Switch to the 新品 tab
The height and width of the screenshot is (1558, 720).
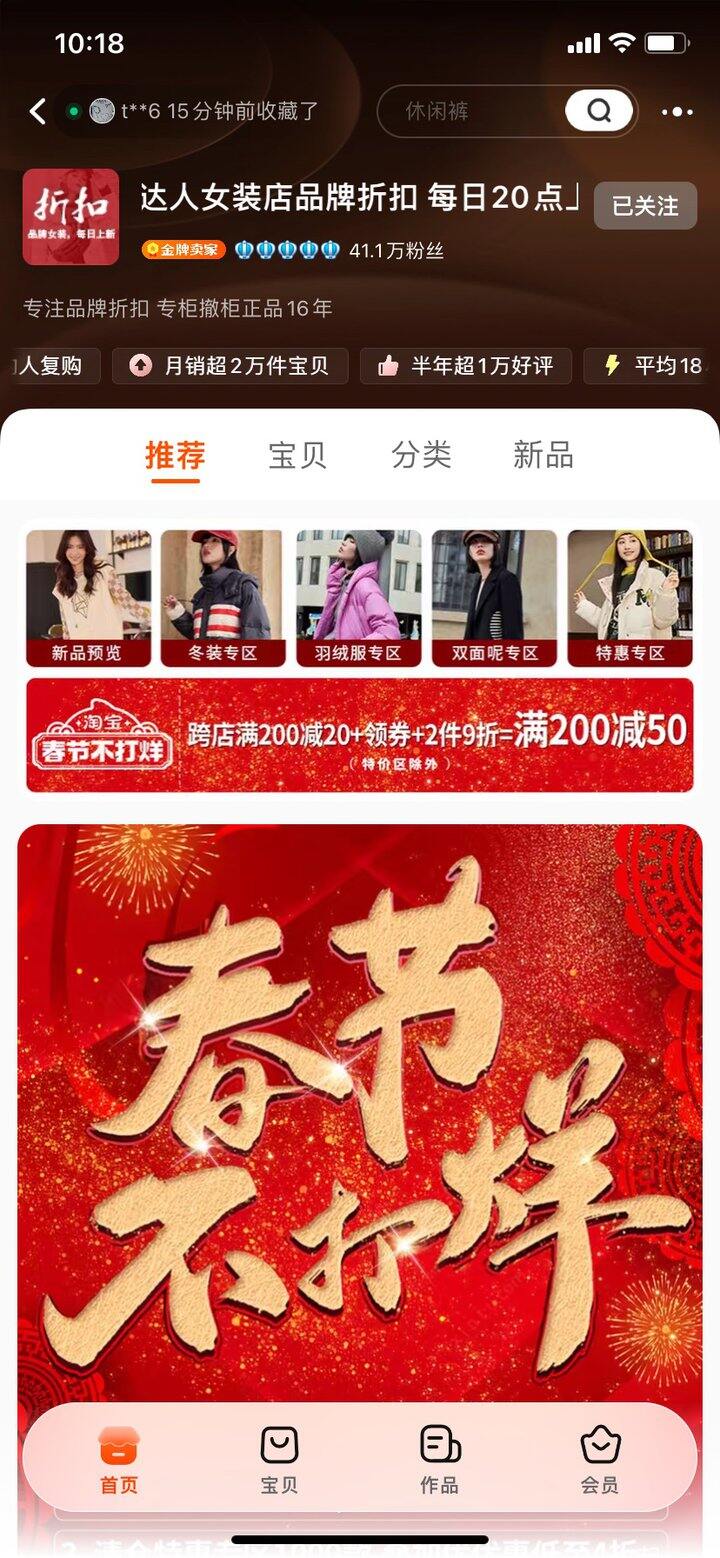coord(543,455)
